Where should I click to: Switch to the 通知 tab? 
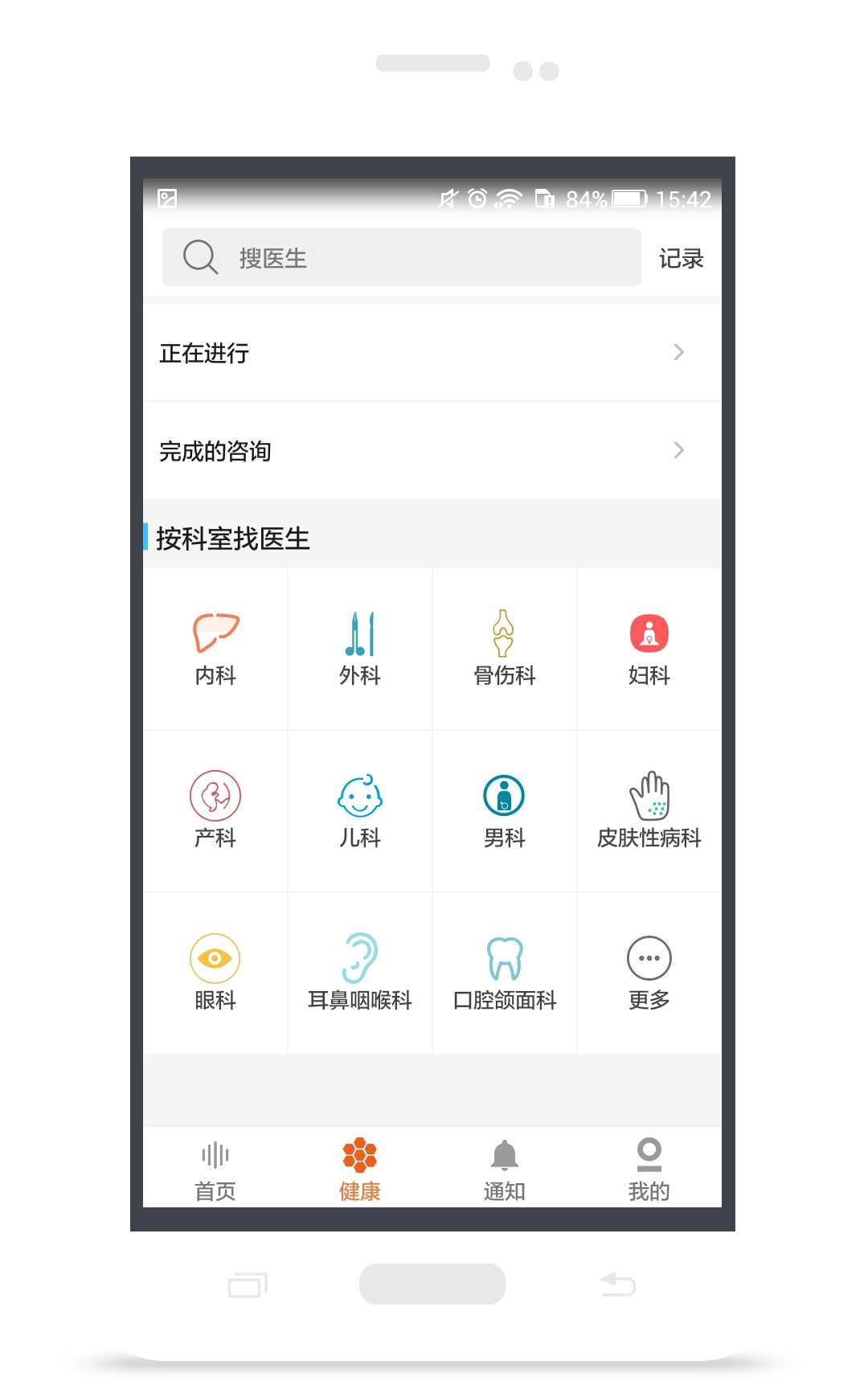pos(505,1170)
